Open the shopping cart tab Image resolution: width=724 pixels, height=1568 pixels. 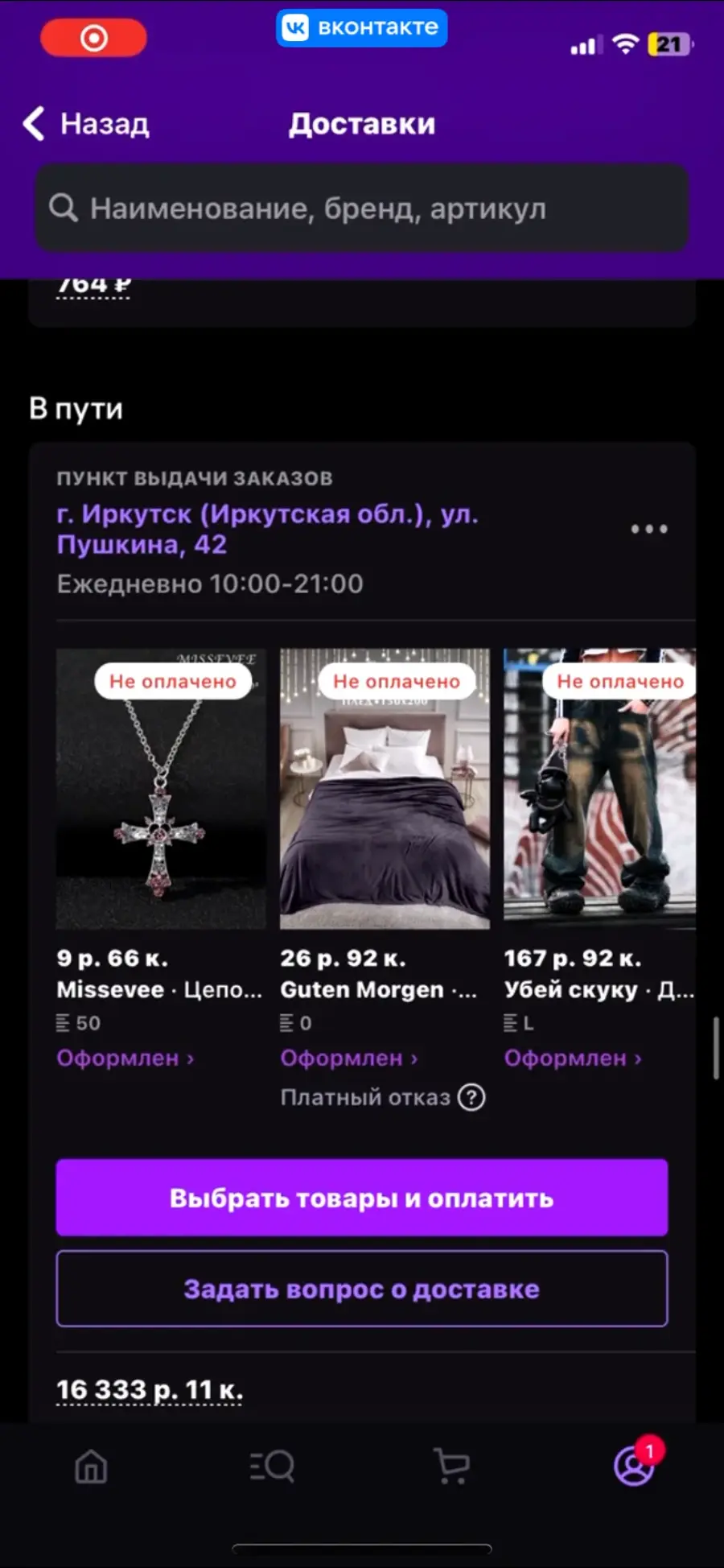tap(452, 1467)
